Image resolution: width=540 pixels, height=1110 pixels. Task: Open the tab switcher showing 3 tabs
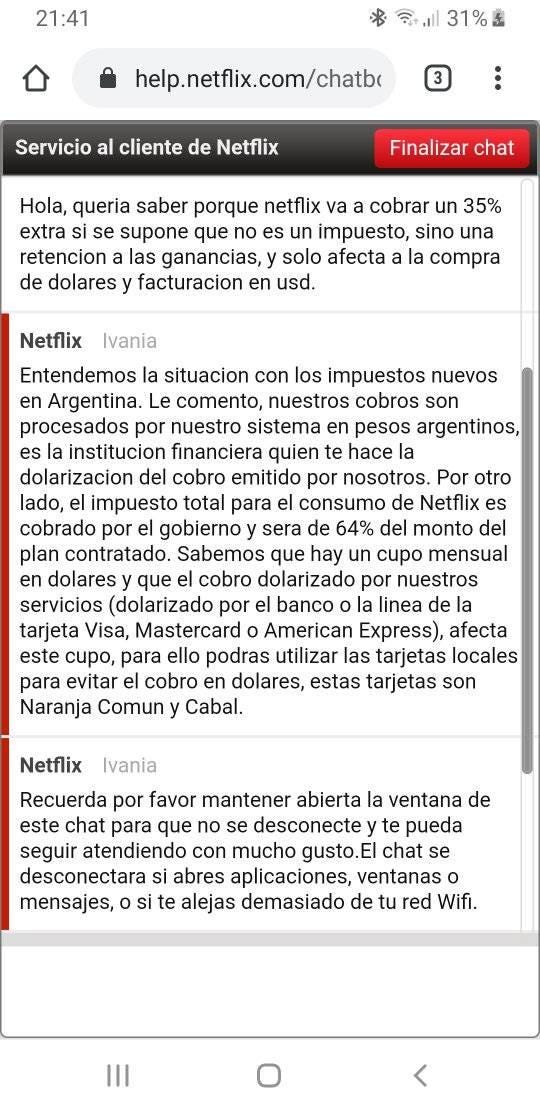[x=438, y=79]
